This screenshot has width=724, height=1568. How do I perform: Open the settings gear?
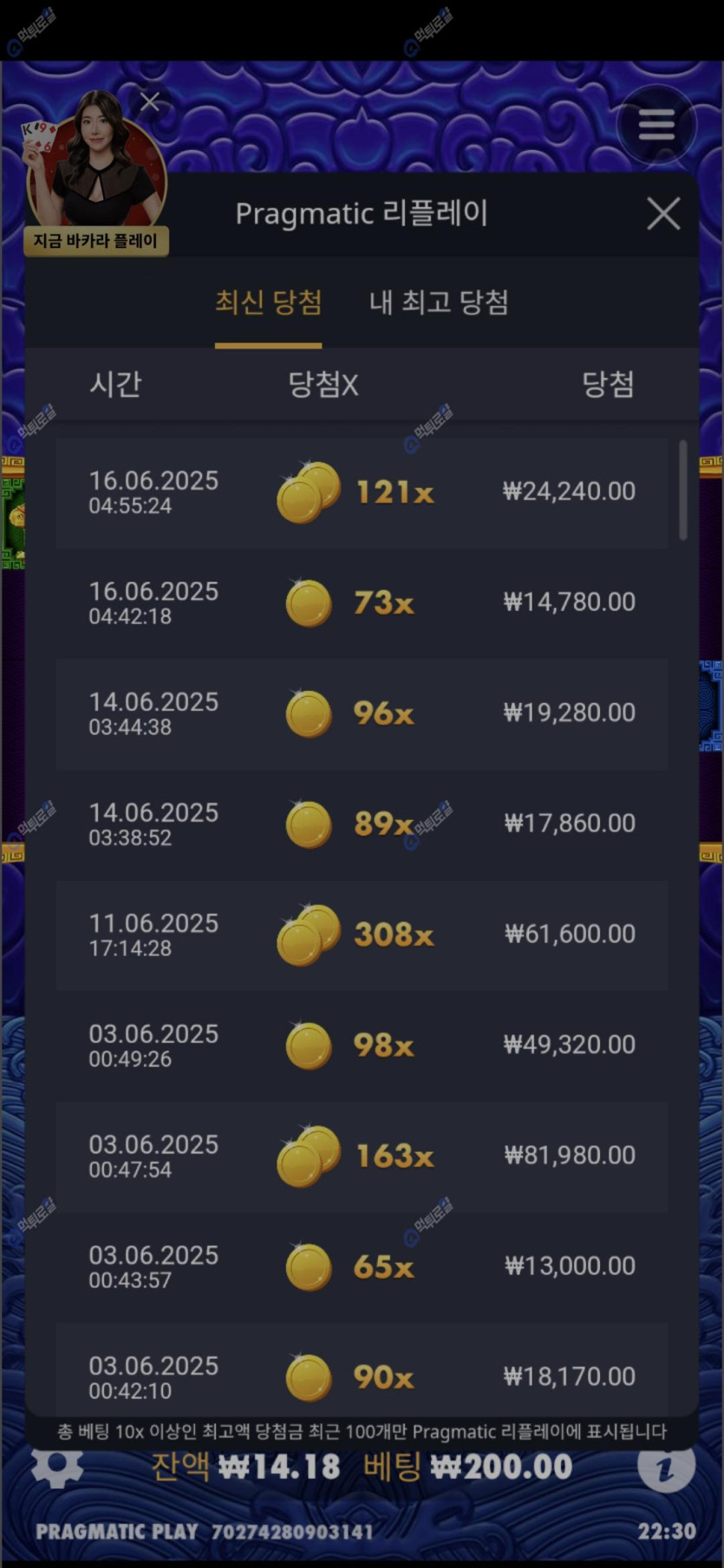coord(57,1467)
